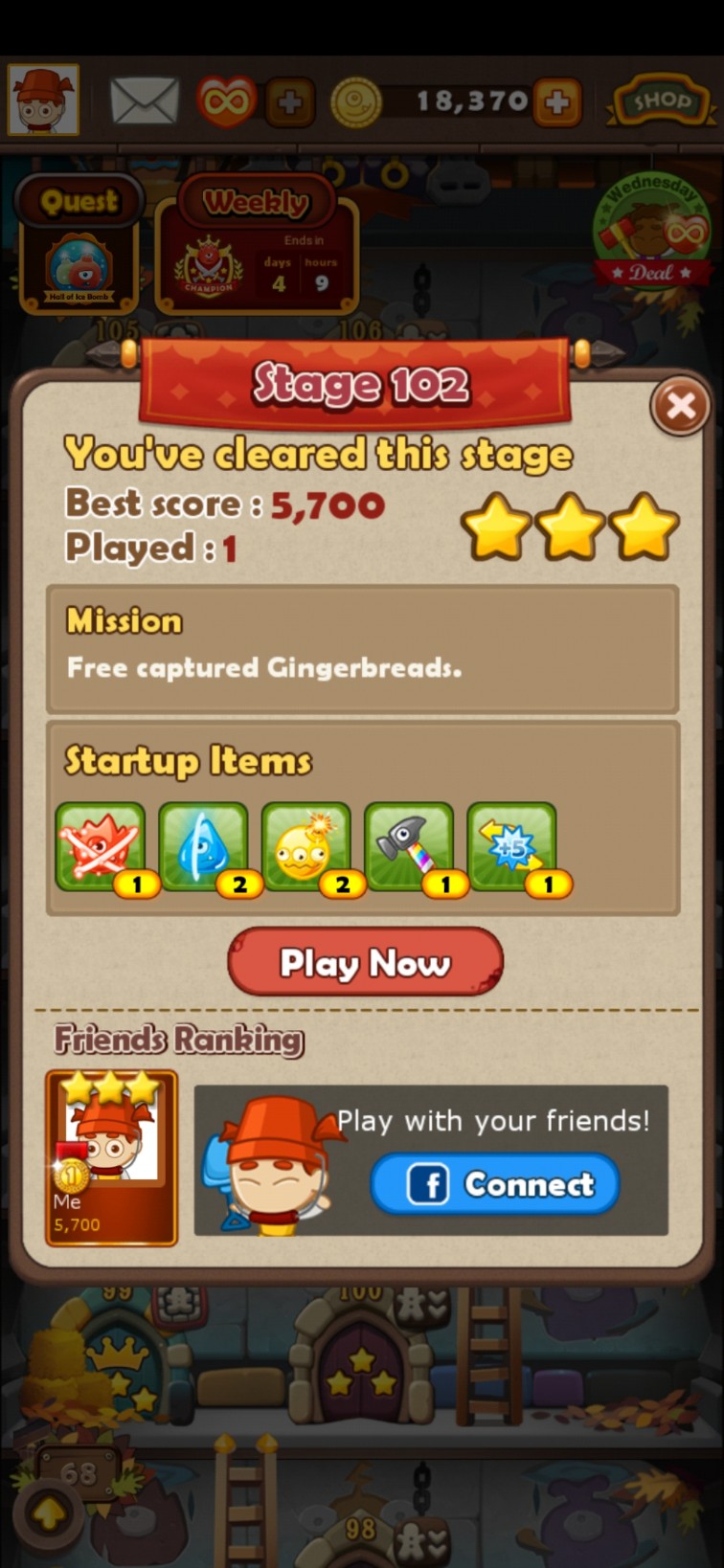Open the Shop

click(660, 101)
